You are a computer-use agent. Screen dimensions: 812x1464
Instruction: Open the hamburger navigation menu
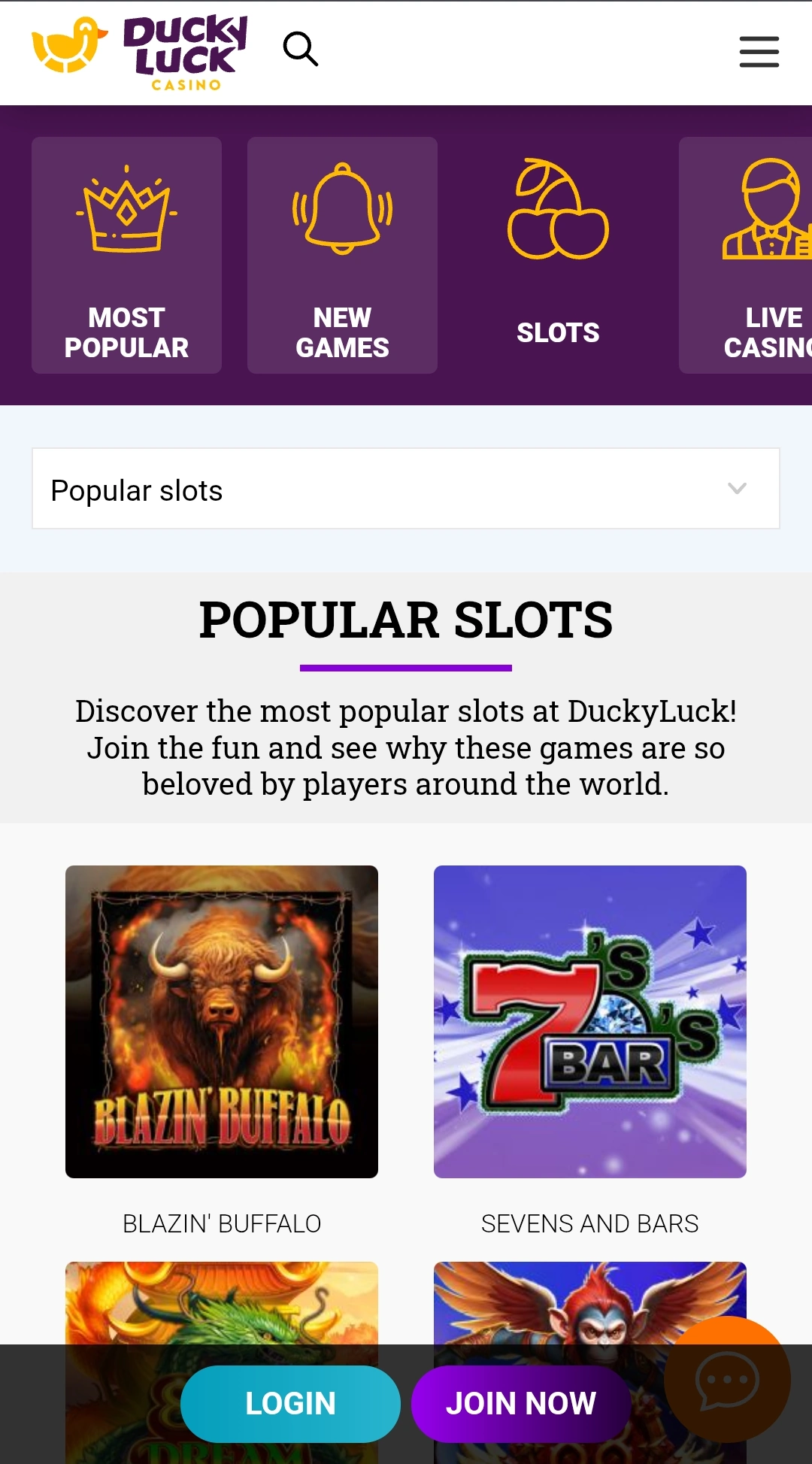point(759,51)
